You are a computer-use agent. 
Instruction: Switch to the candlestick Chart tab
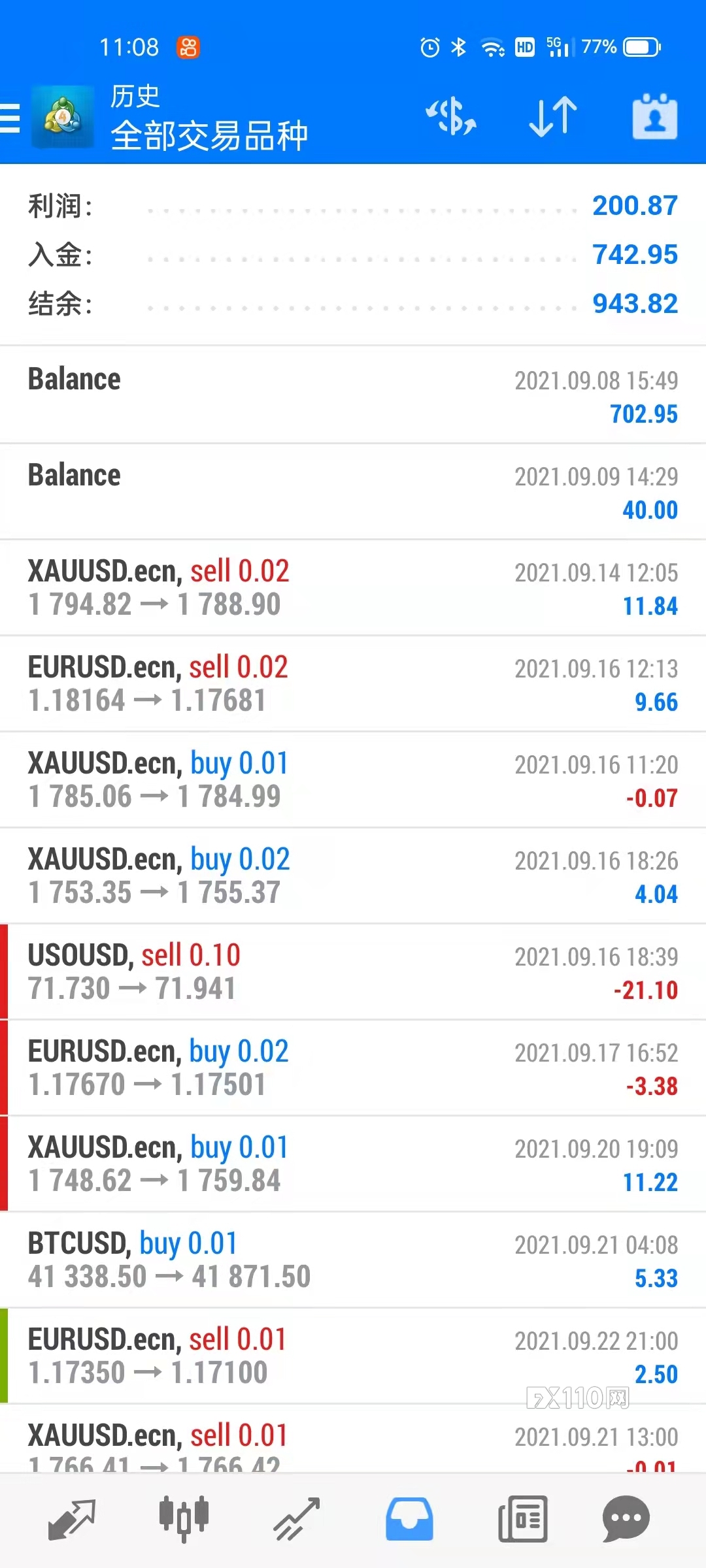pyautogui.click(x=184, y=1520)
